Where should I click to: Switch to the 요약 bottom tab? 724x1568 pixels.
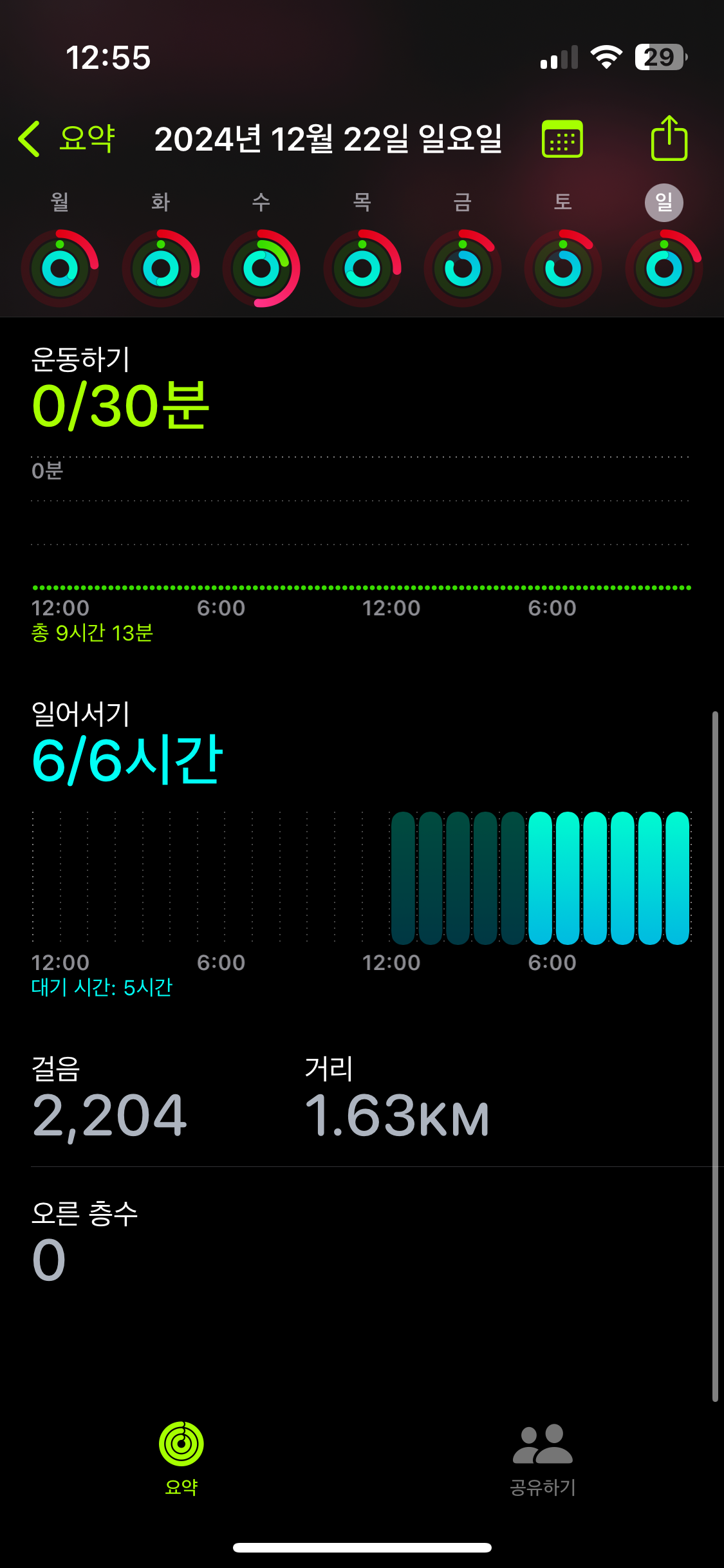pyautogui.click(x=181, y=1459)
